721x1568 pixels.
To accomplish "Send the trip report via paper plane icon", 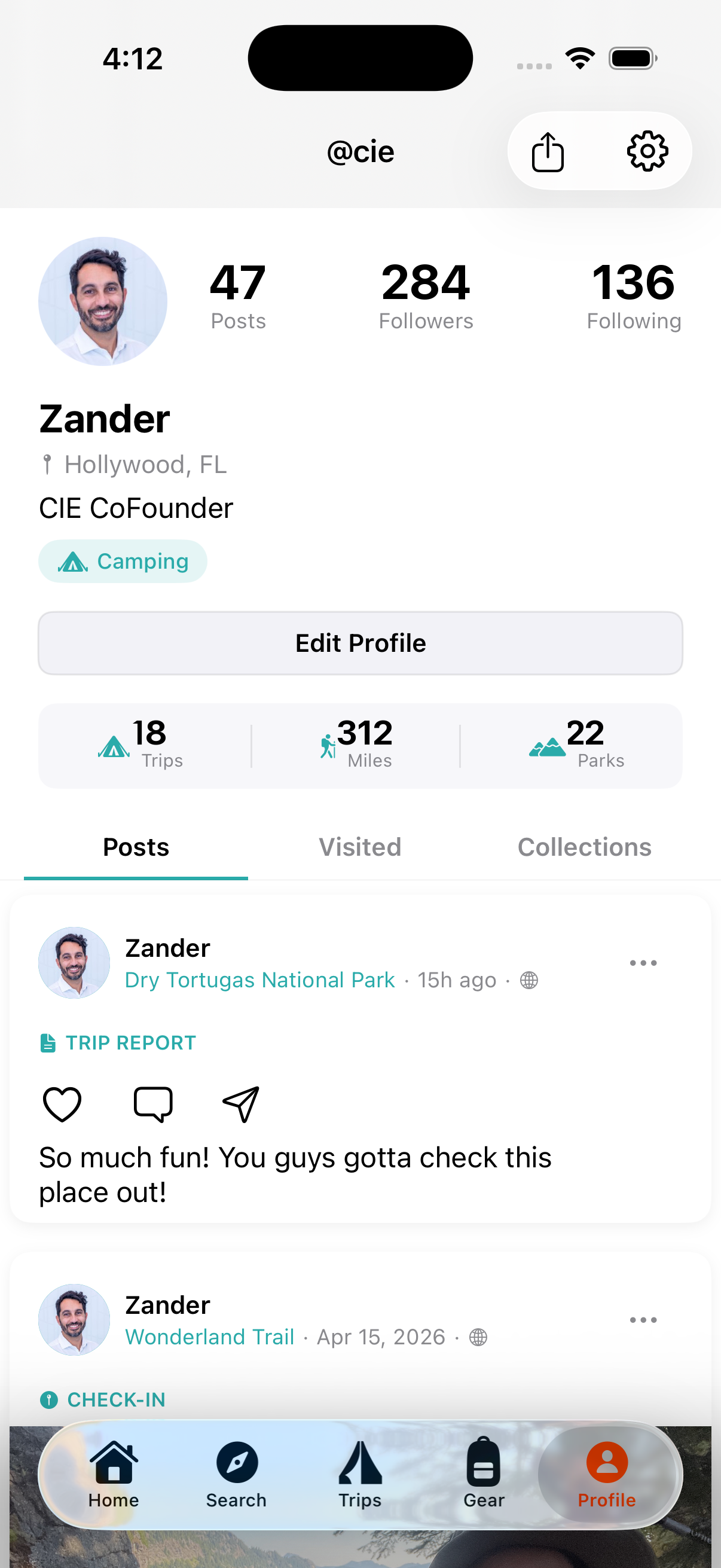I will (241, 1103).
